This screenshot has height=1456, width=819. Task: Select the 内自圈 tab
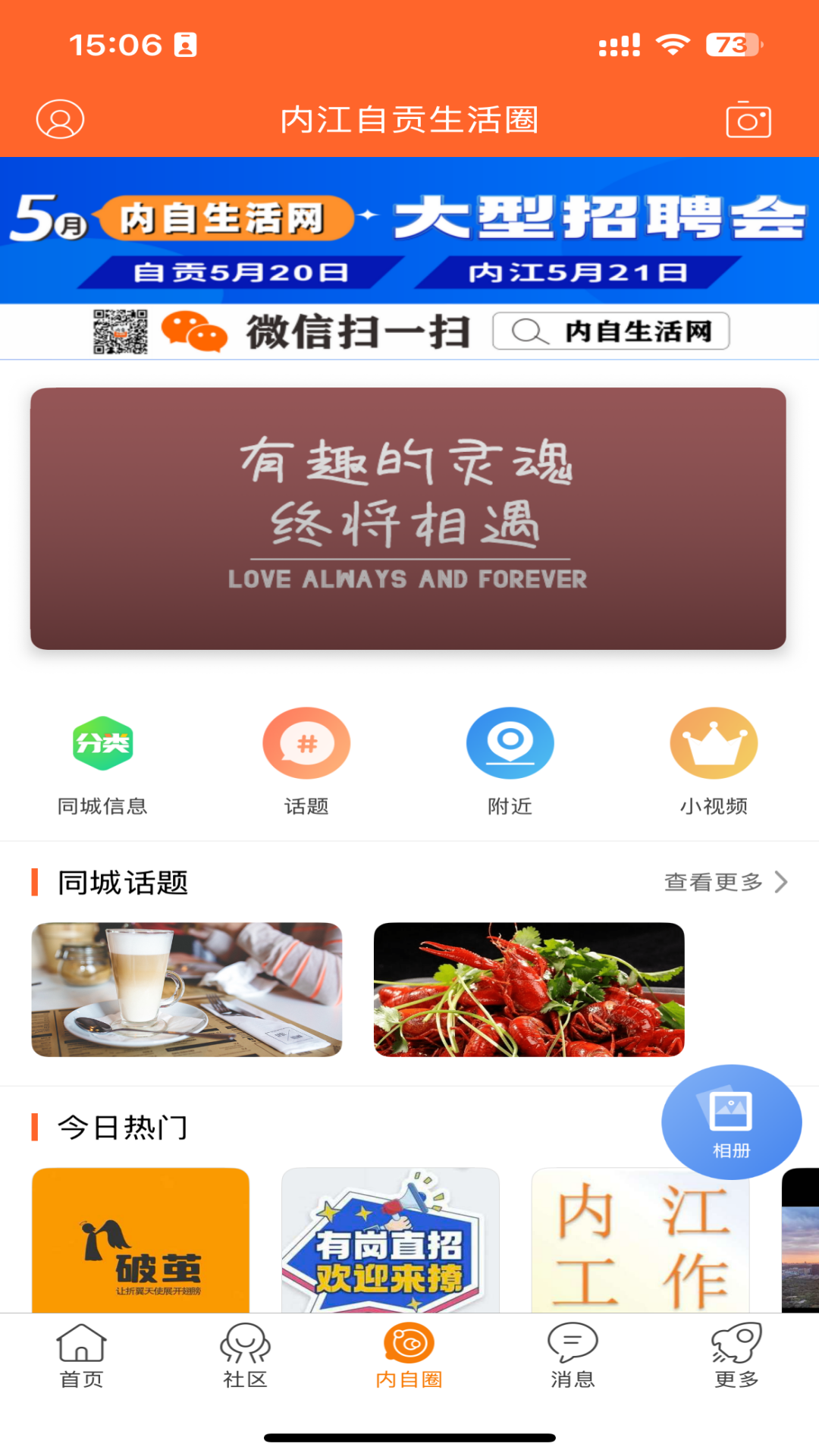409,1356
